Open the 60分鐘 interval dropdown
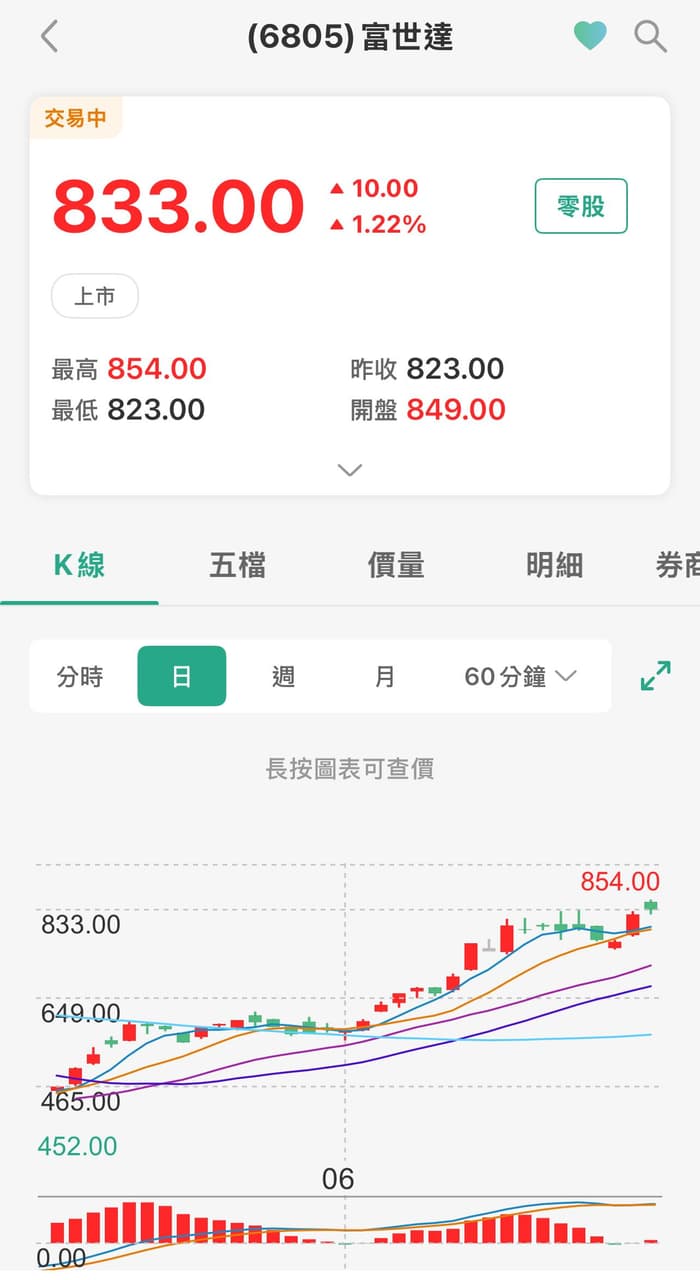This screenshot has height=1280, width=700. pyautogui.click(x=521, y=677)
